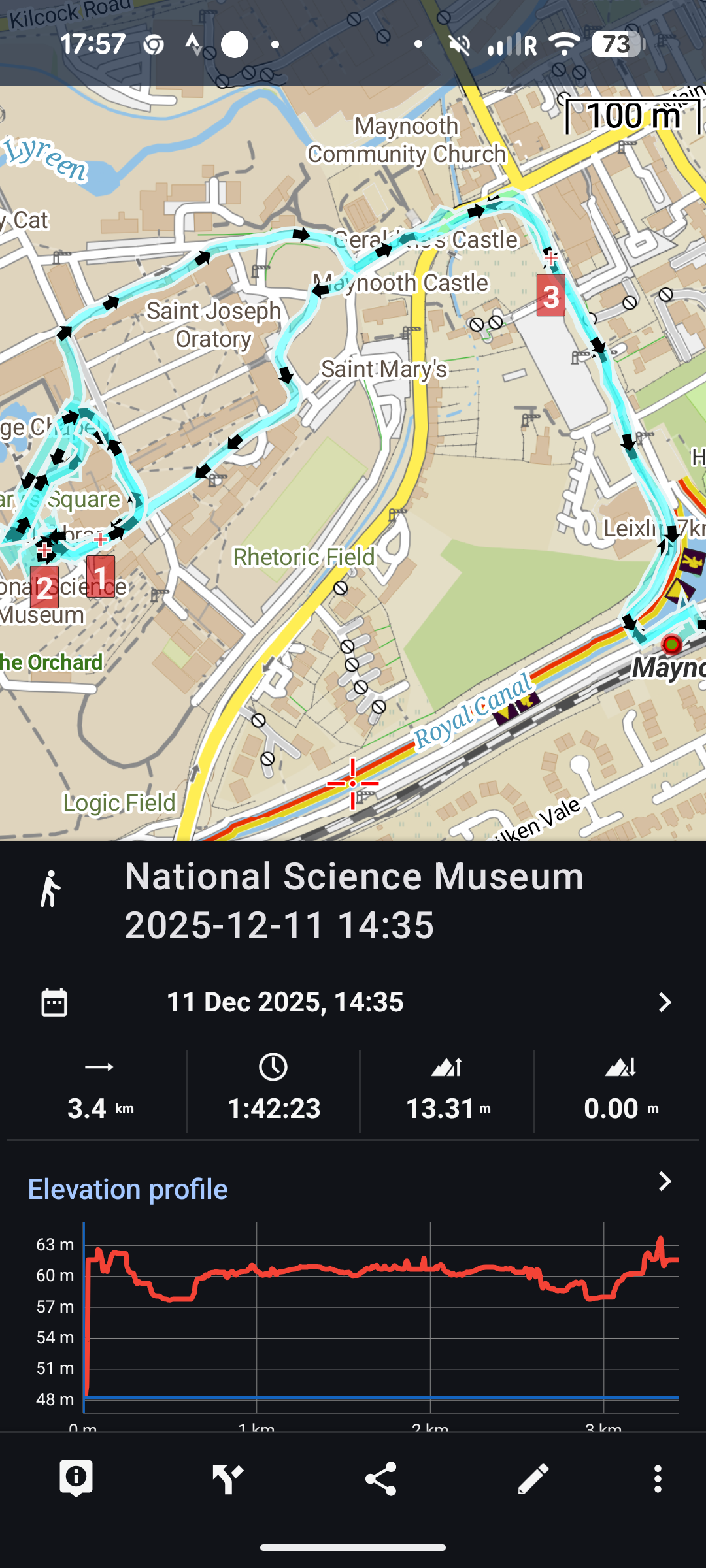Expand the Elevation profile section
This screenshot has width=706, height=1568.
pyautogui.click(x=664, y=1182)
